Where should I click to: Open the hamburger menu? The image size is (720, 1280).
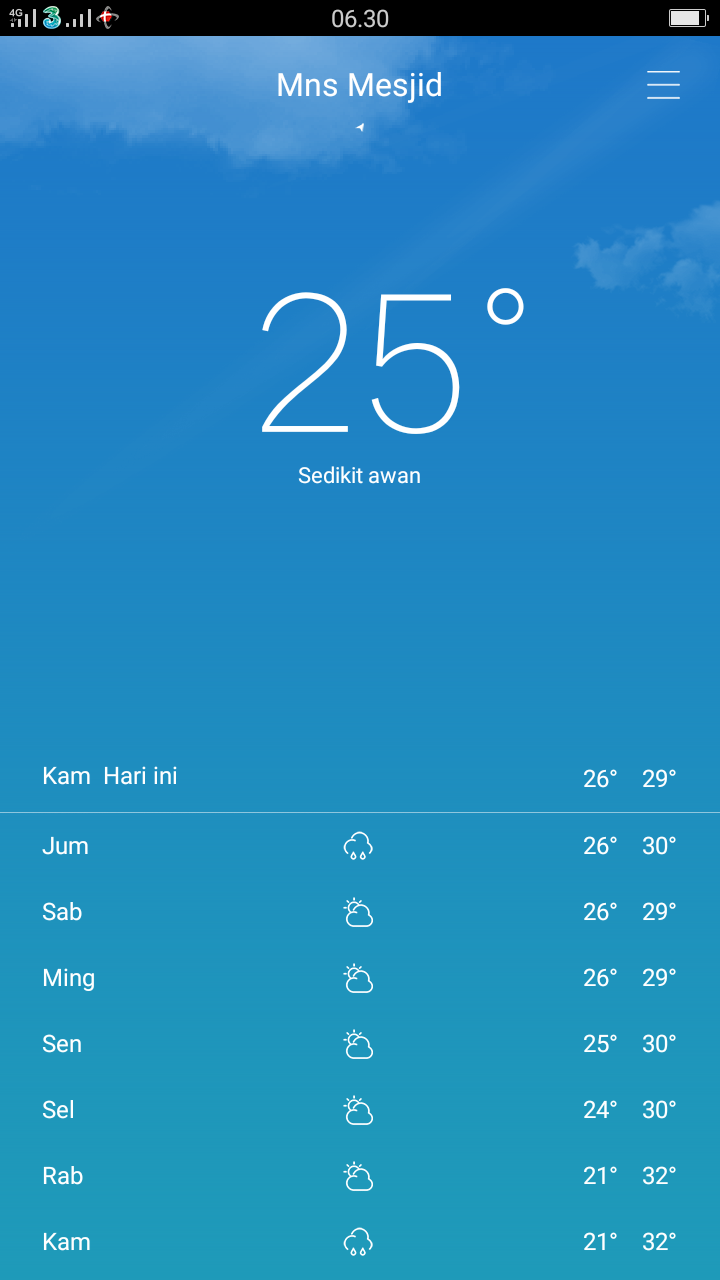pyautogui.click(x=663, y=85)
